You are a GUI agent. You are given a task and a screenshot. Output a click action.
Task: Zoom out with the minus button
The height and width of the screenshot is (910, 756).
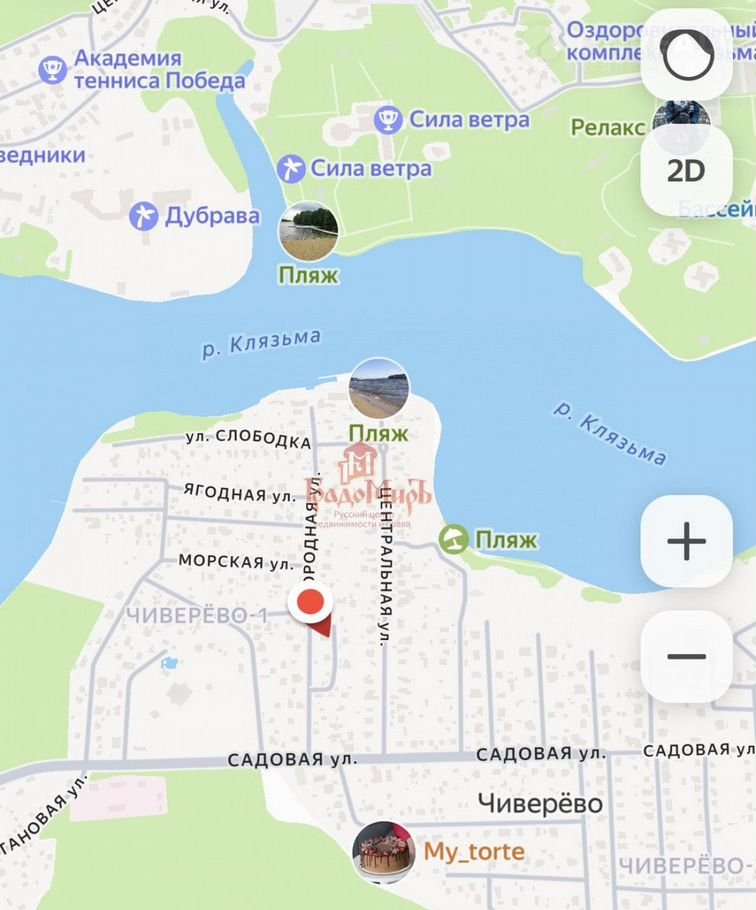[686, 656]
